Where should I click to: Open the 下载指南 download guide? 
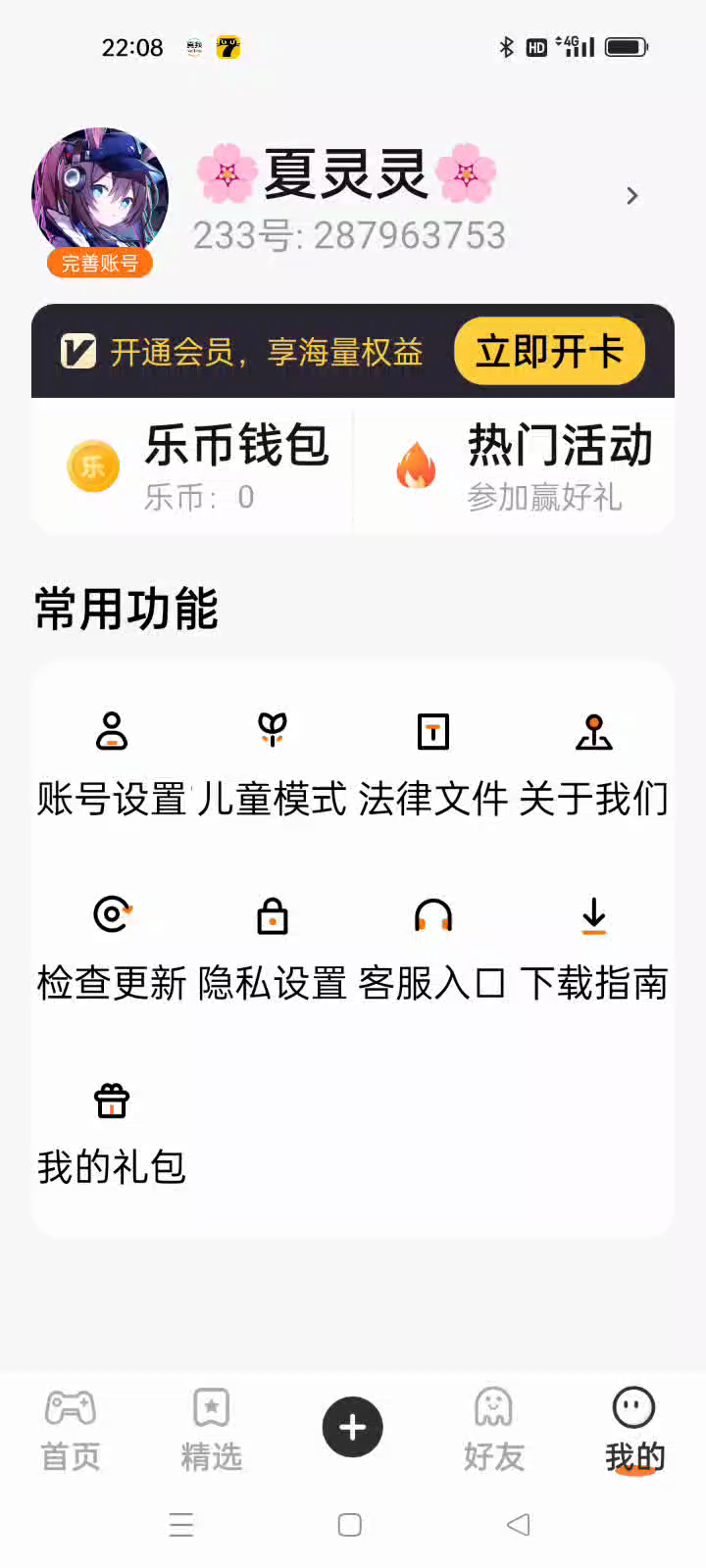(x=593, y=949)
